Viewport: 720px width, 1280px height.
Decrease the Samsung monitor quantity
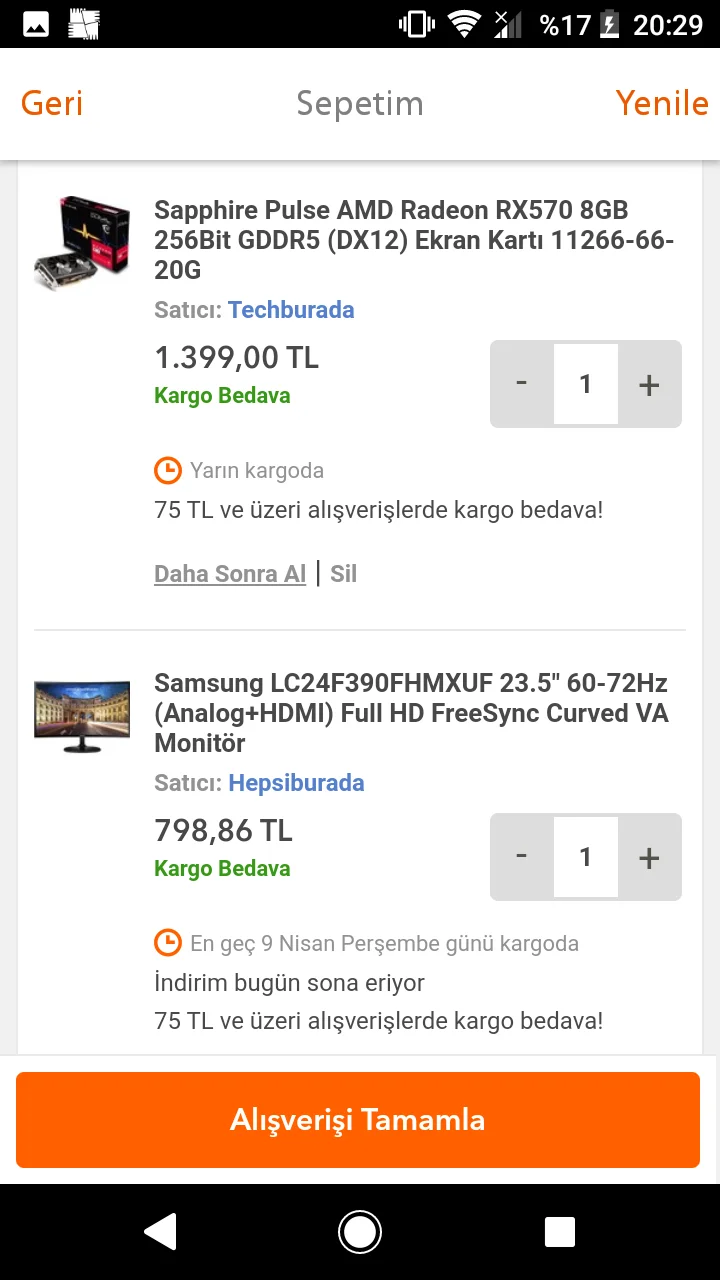pos(521,857)
